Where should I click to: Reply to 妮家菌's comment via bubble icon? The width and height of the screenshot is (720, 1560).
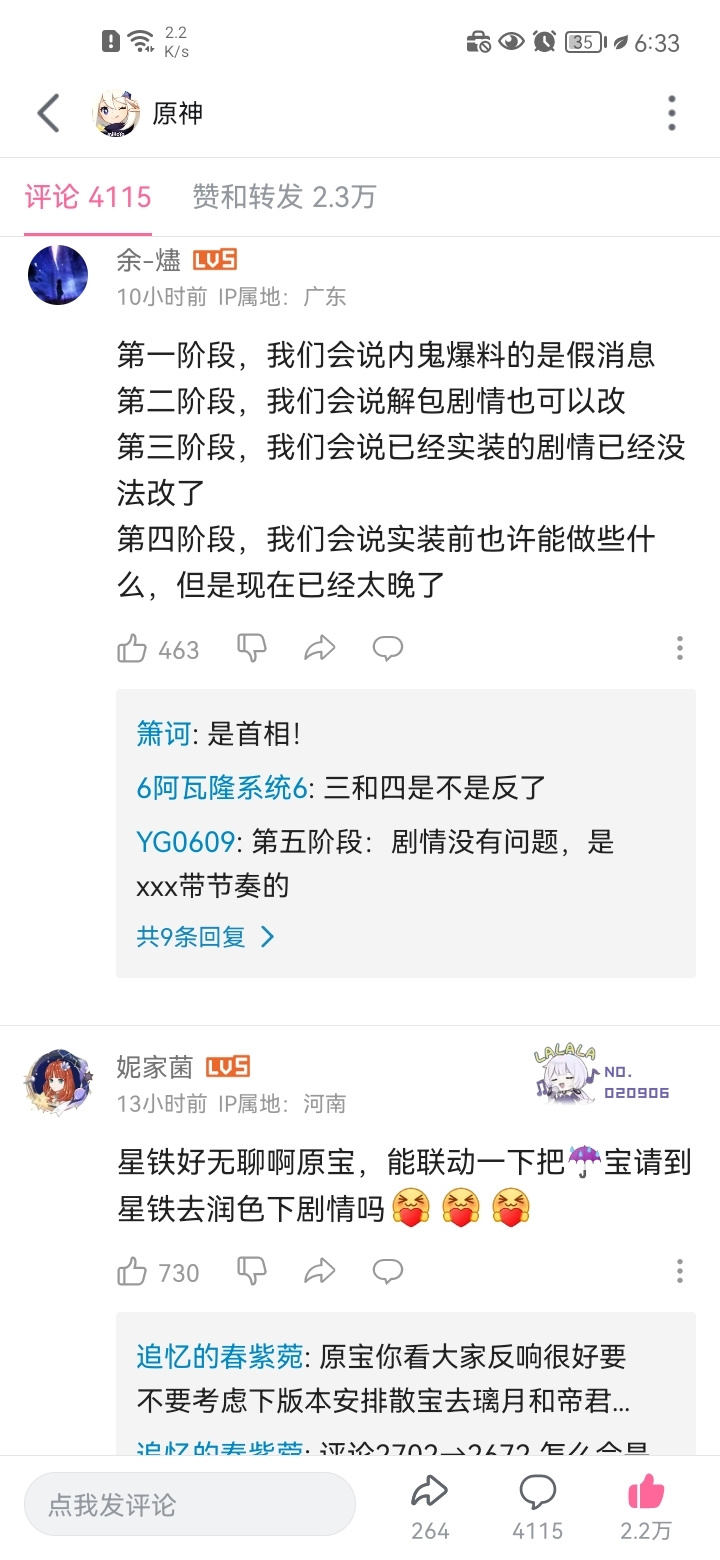[388, 1272]
